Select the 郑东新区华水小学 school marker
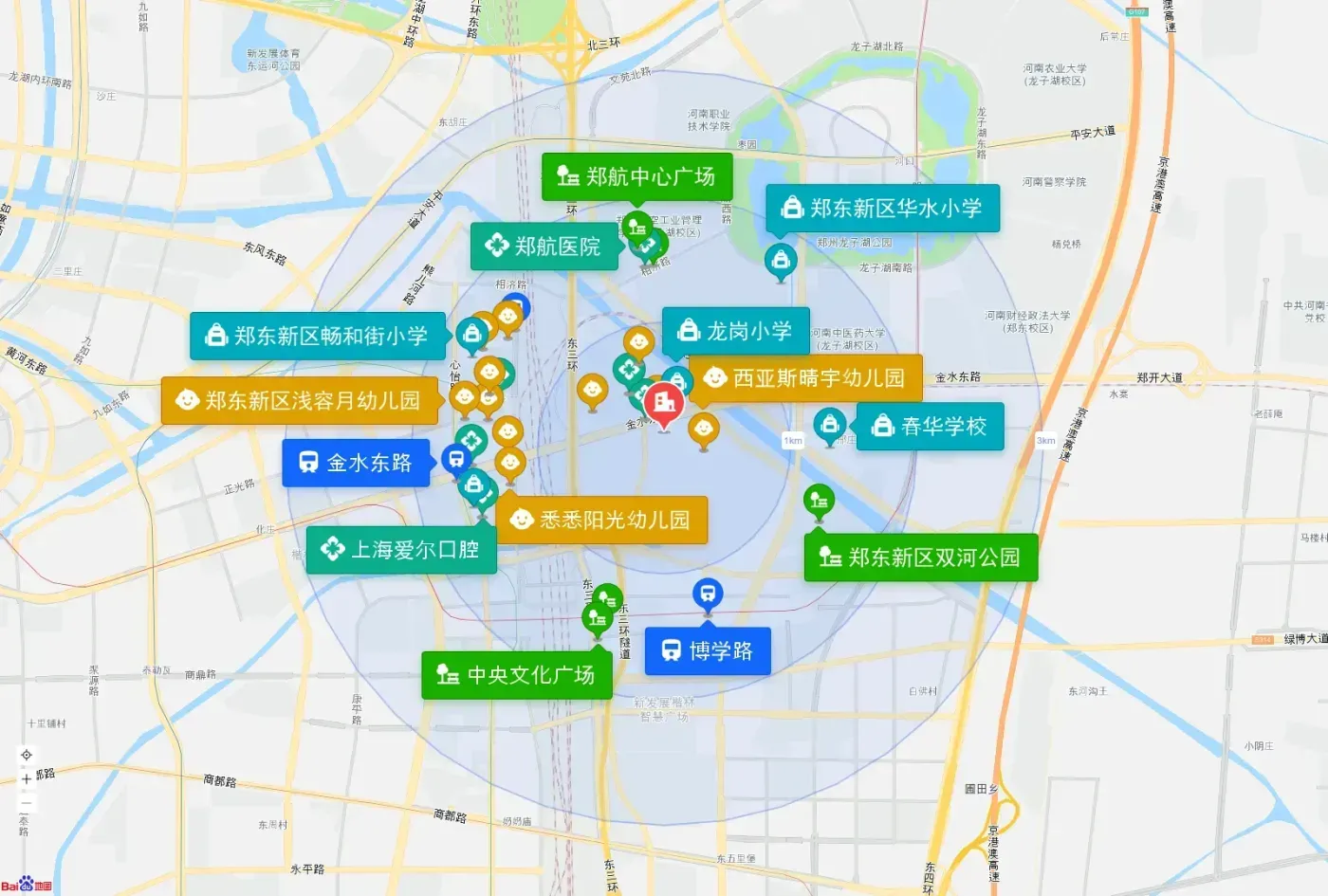Screen dimensions: 1328x896 (x=883, y=209)
